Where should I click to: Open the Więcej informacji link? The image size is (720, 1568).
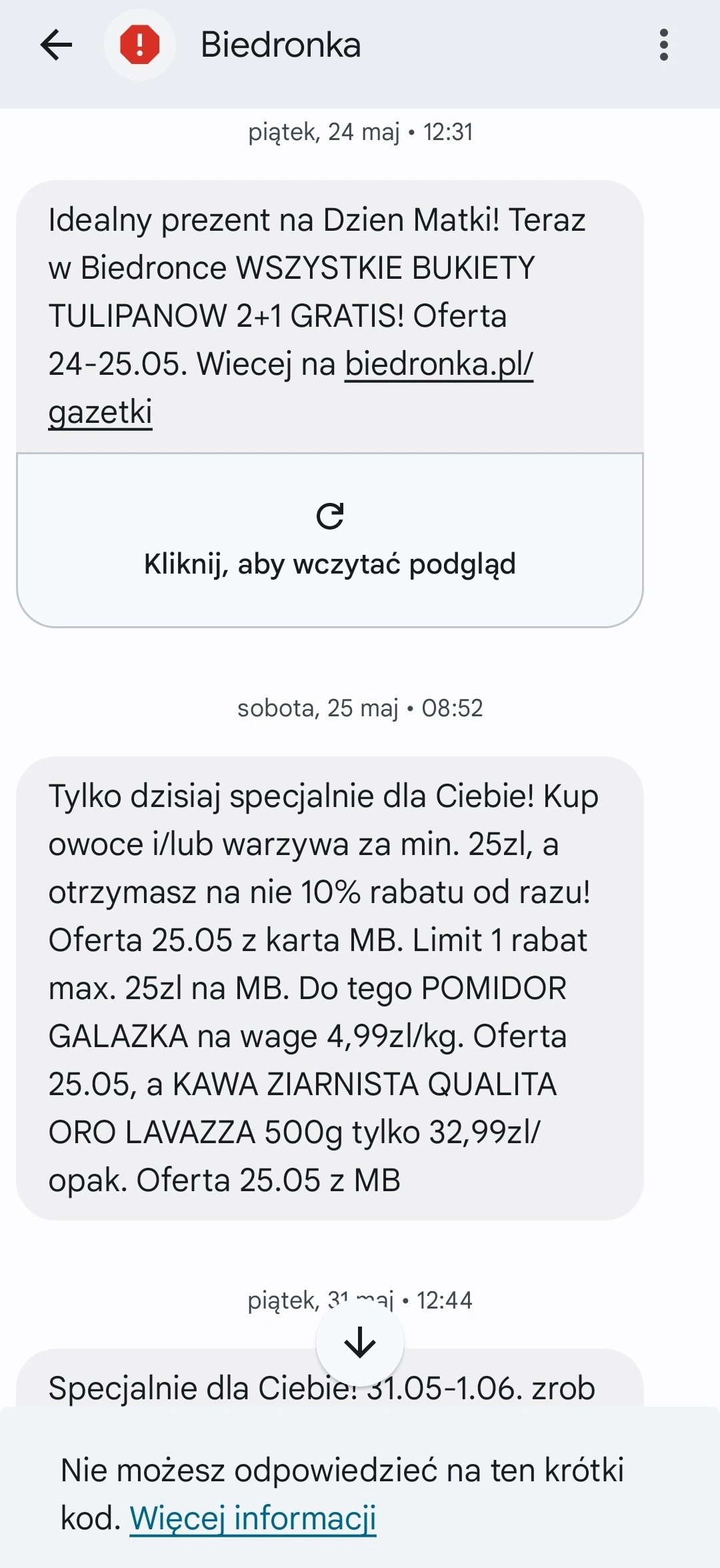pos(253,1519)
